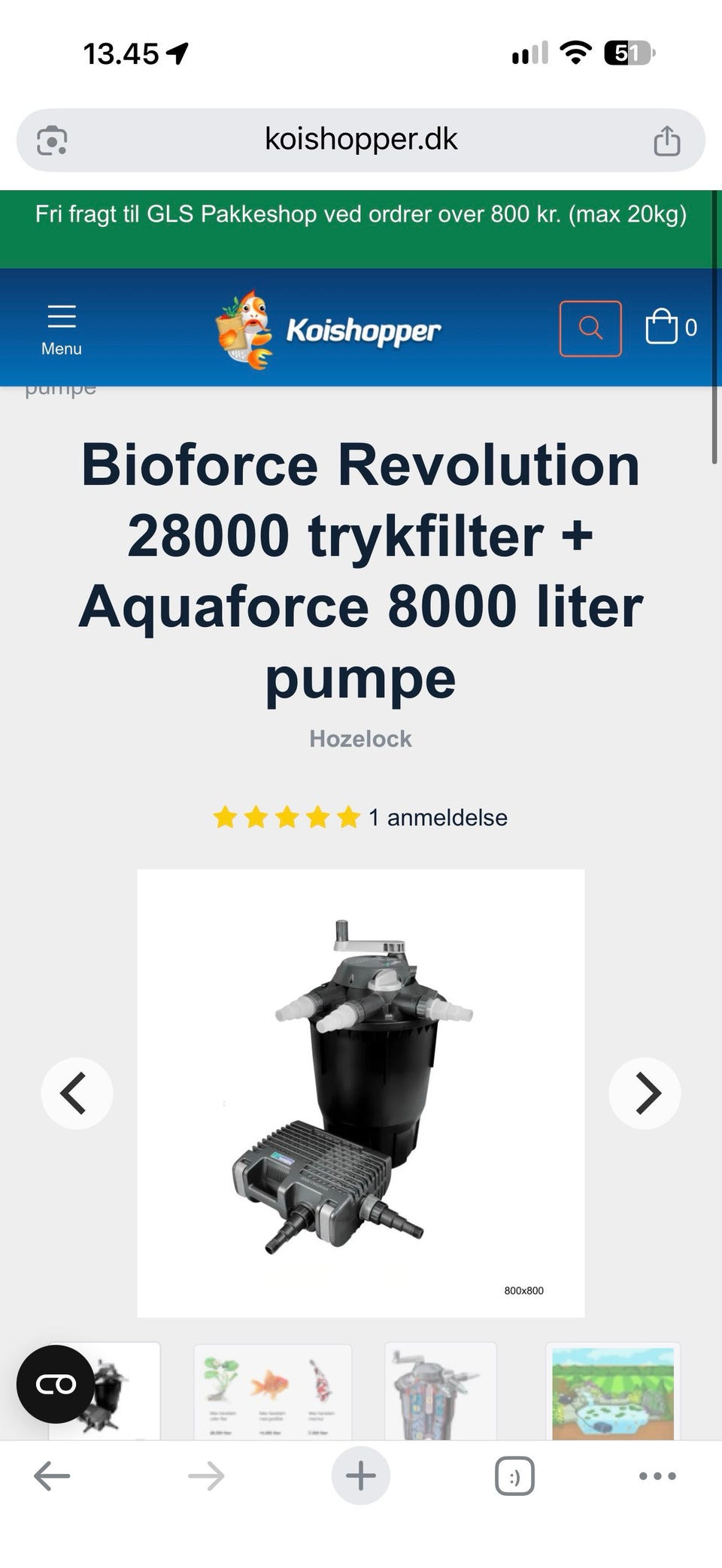Open the Hozelock brand link

(x=360, y=739)
